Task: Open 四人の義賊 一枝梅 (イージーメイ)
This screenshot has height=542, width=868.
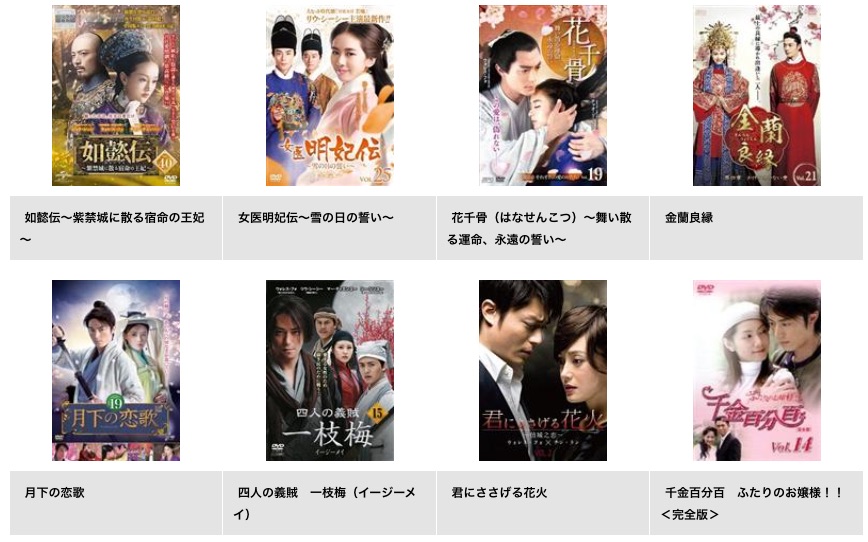Action: [x=329, y=370]
